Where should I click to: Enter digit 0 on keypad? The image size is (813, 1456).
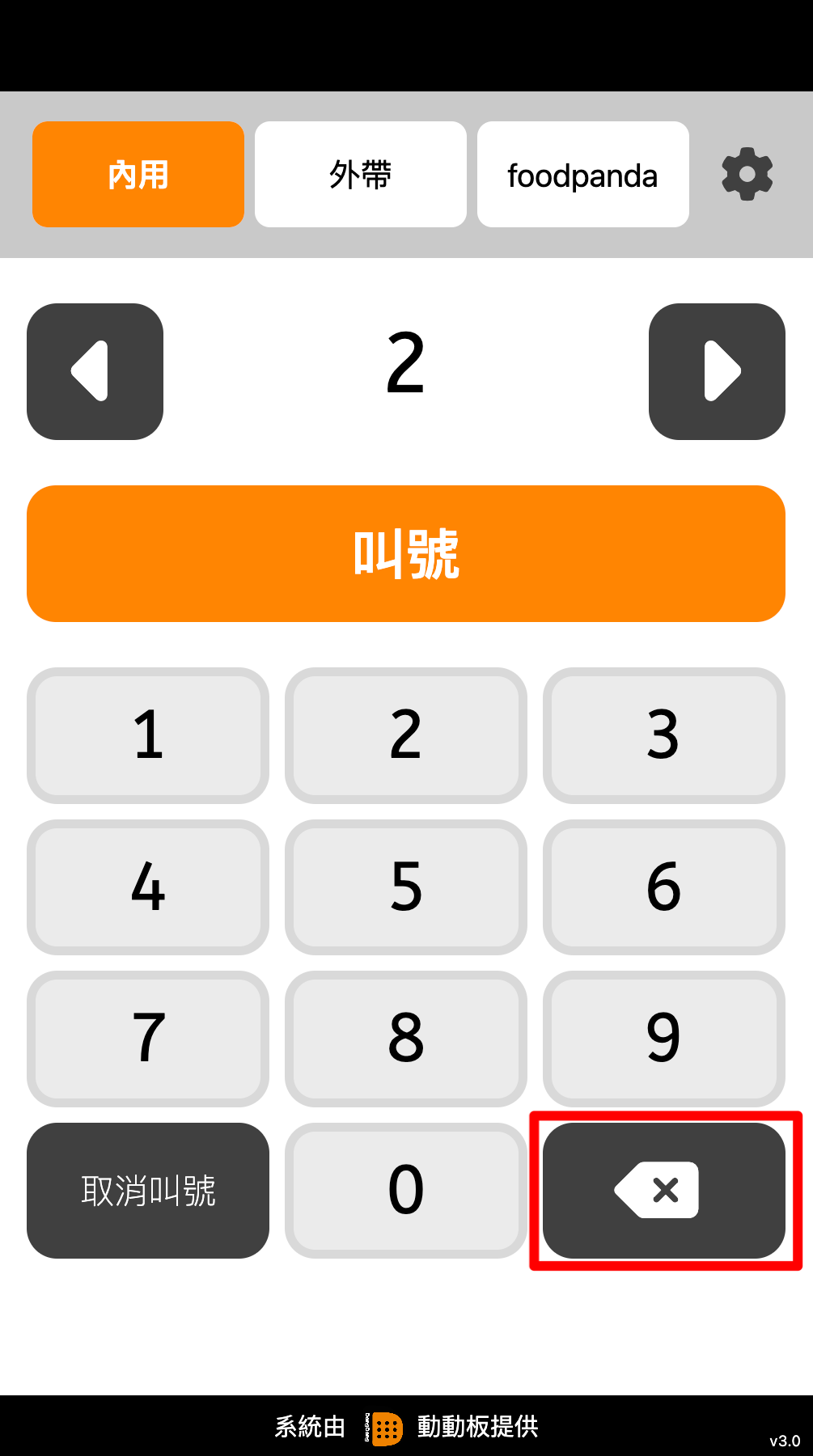[406, 1190]
